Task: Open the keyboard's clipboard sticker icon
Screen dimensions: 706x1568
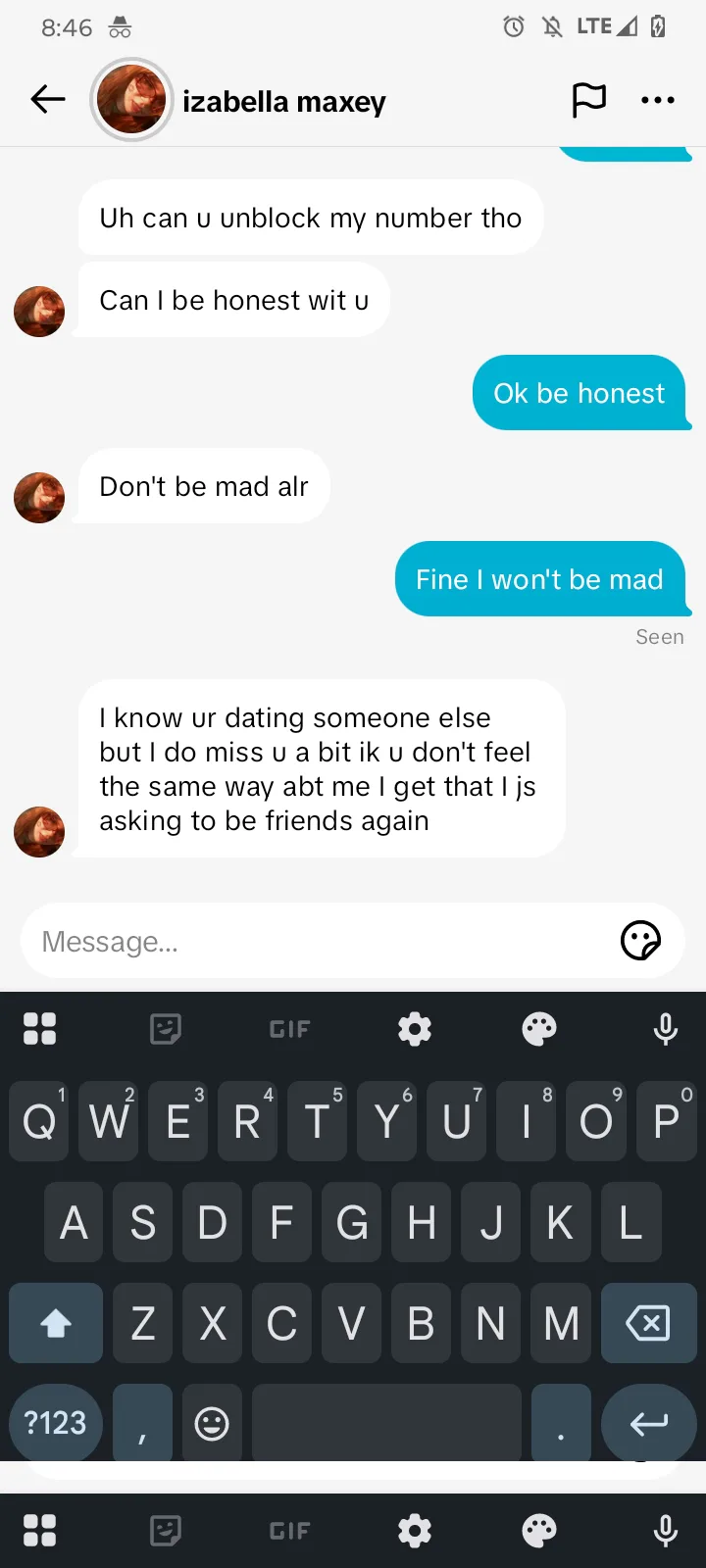Action: pyautogui.click(x=165, y=1029)
